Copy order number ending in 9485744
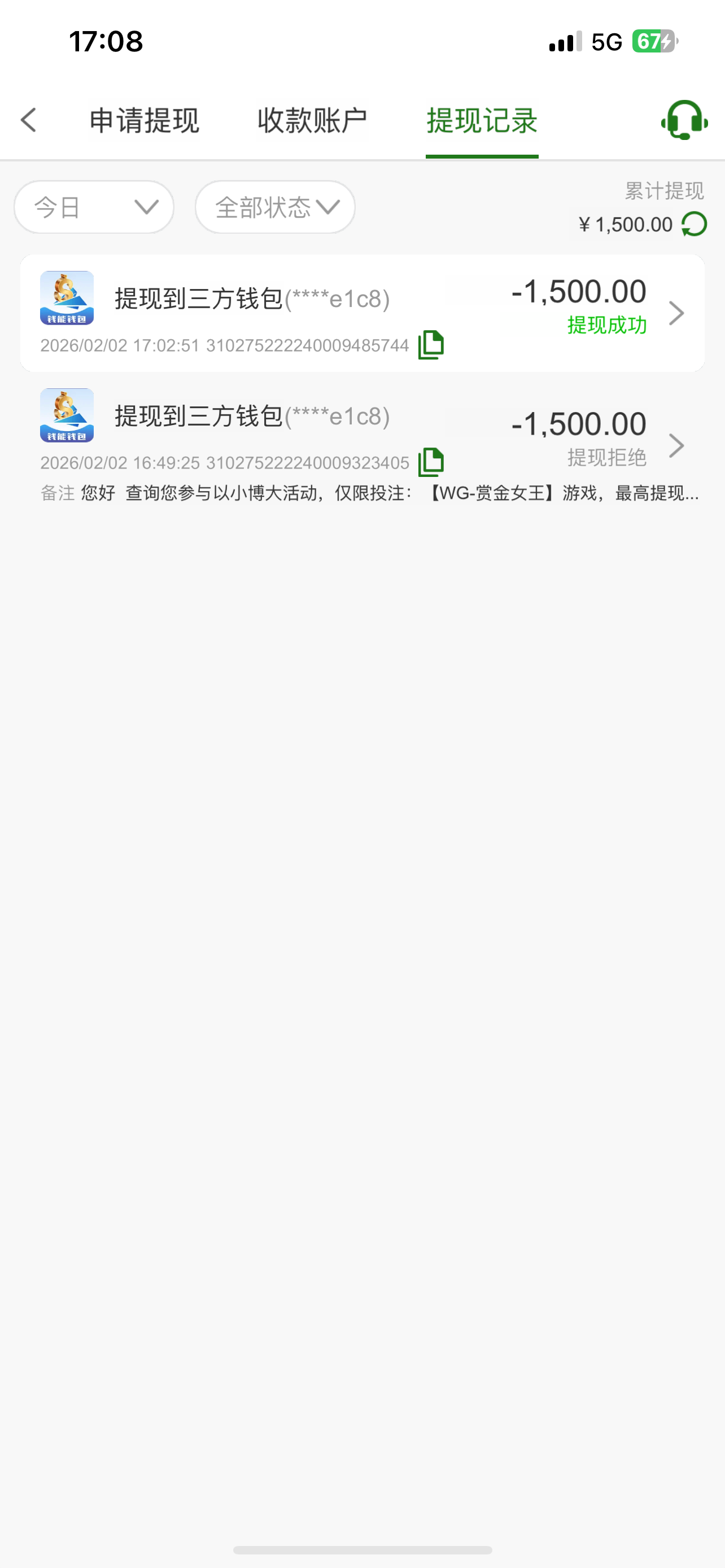Viewport: 725px width, 1568px height. click(431, 345)
